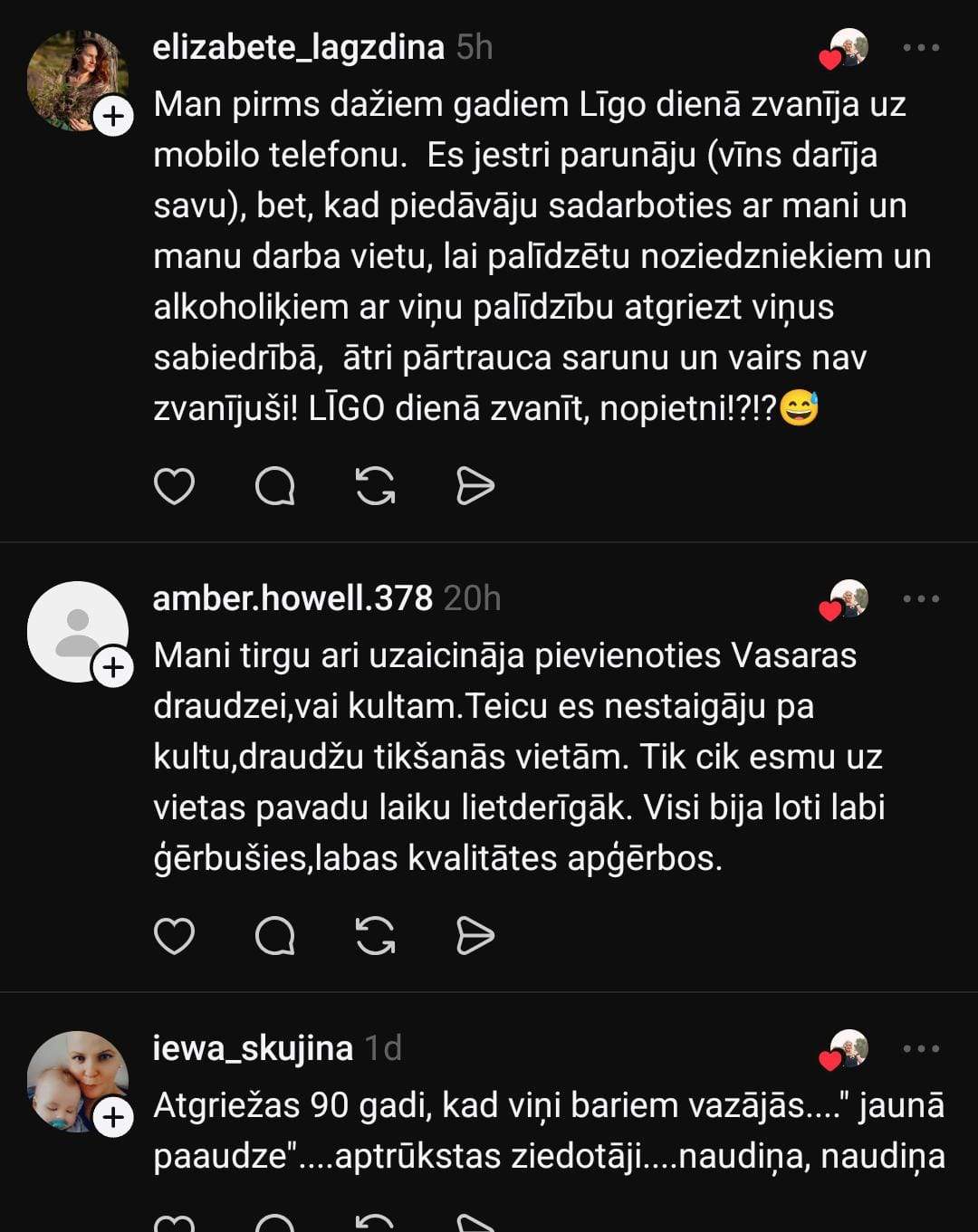Open iewa_skujina's profile from username
978x1232 pixels.
pos(253,1048)
